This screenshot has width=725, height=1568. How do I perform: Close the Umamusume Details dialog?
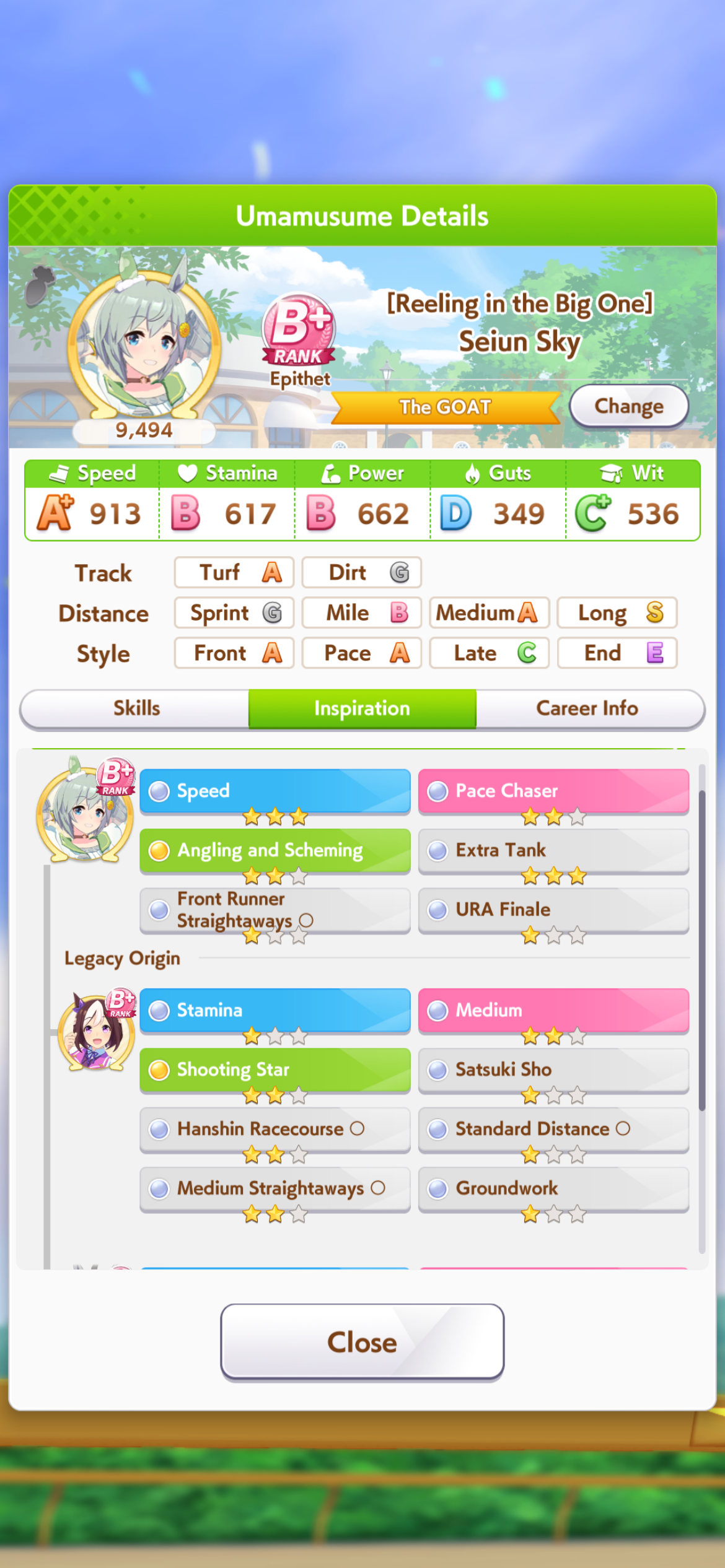[x=362, y=1342]
